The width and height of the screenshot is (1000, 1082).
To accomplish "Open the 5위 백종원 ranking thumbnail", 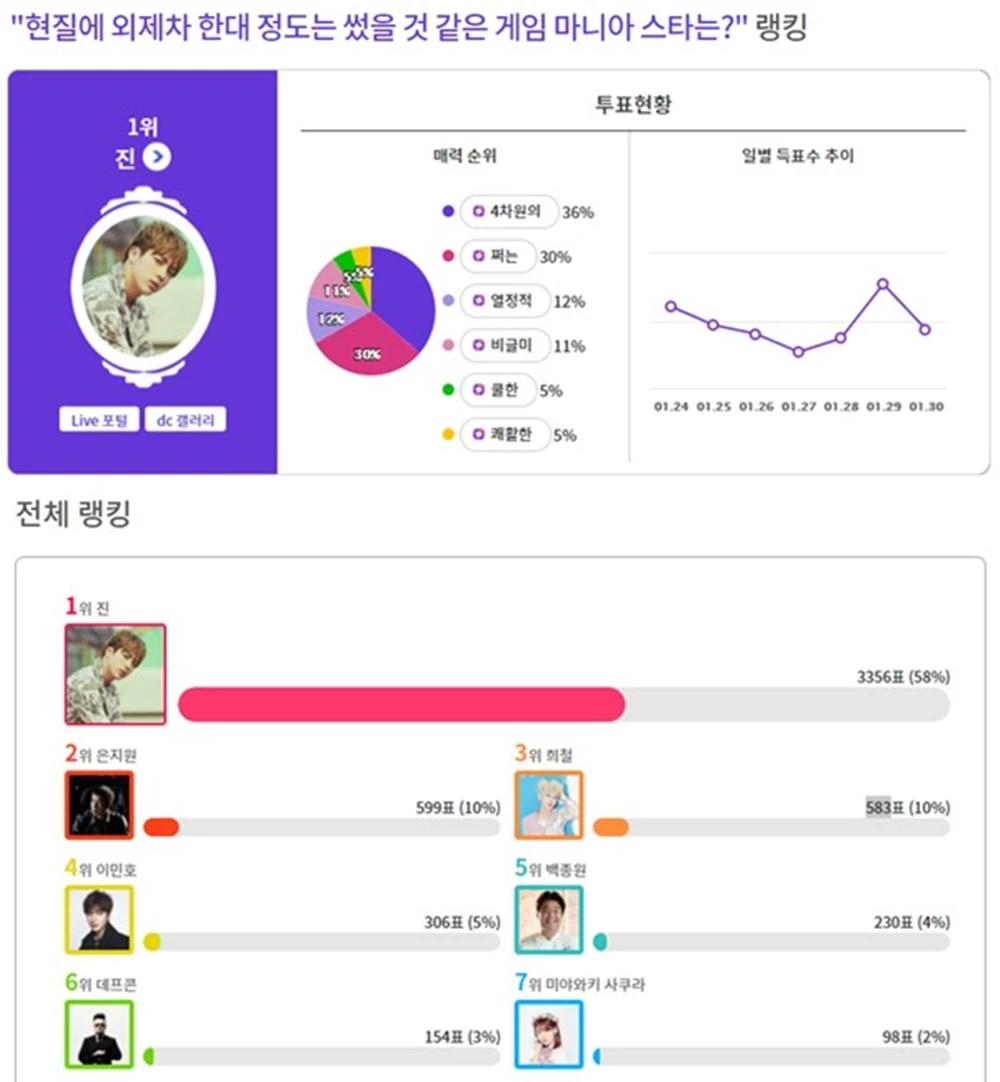I will pos(549,919).
